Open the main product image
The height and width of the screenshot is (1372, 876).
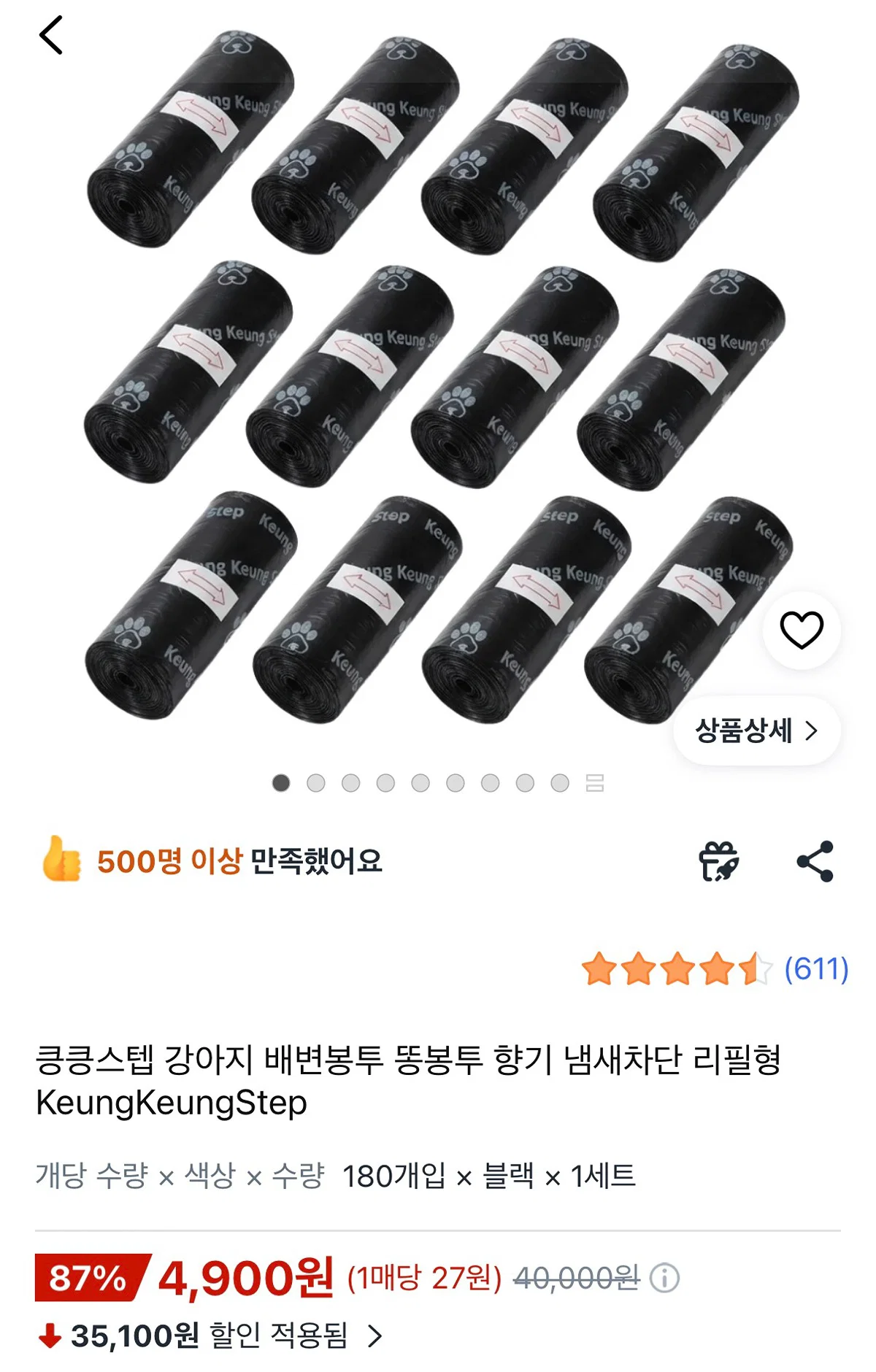pos(438,379)
